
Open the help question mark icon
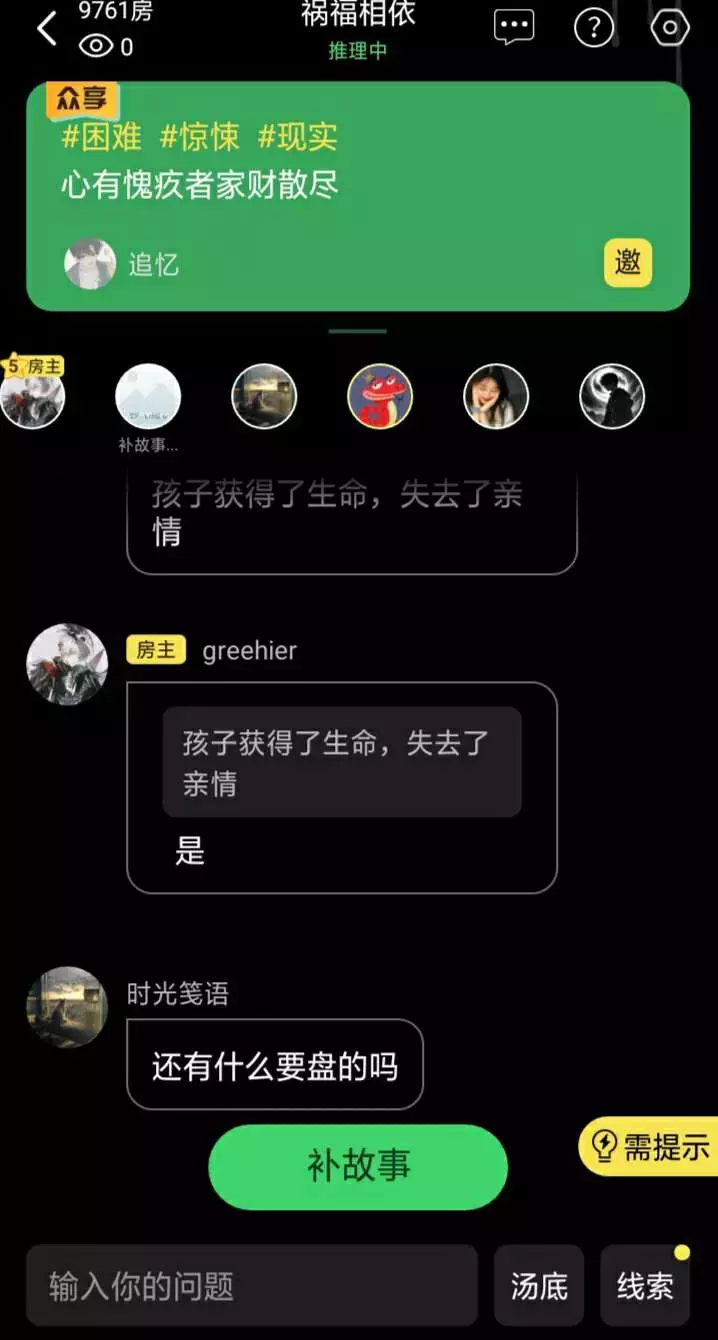pyautogui.click(x=593, y=27)
